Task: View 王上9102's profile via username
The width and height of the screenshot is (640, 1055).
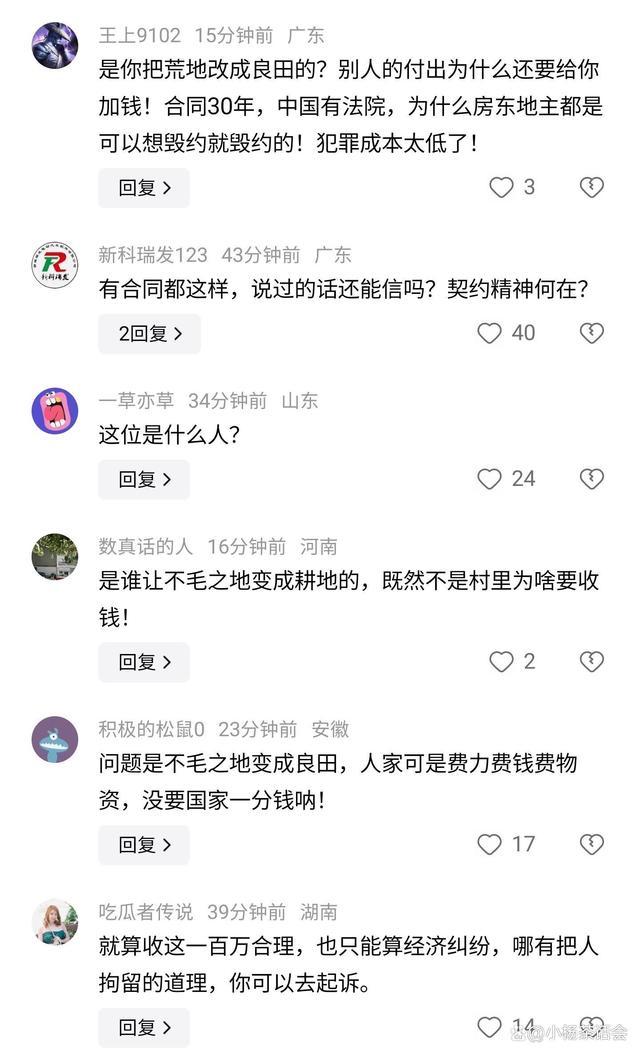Action: 140,35
